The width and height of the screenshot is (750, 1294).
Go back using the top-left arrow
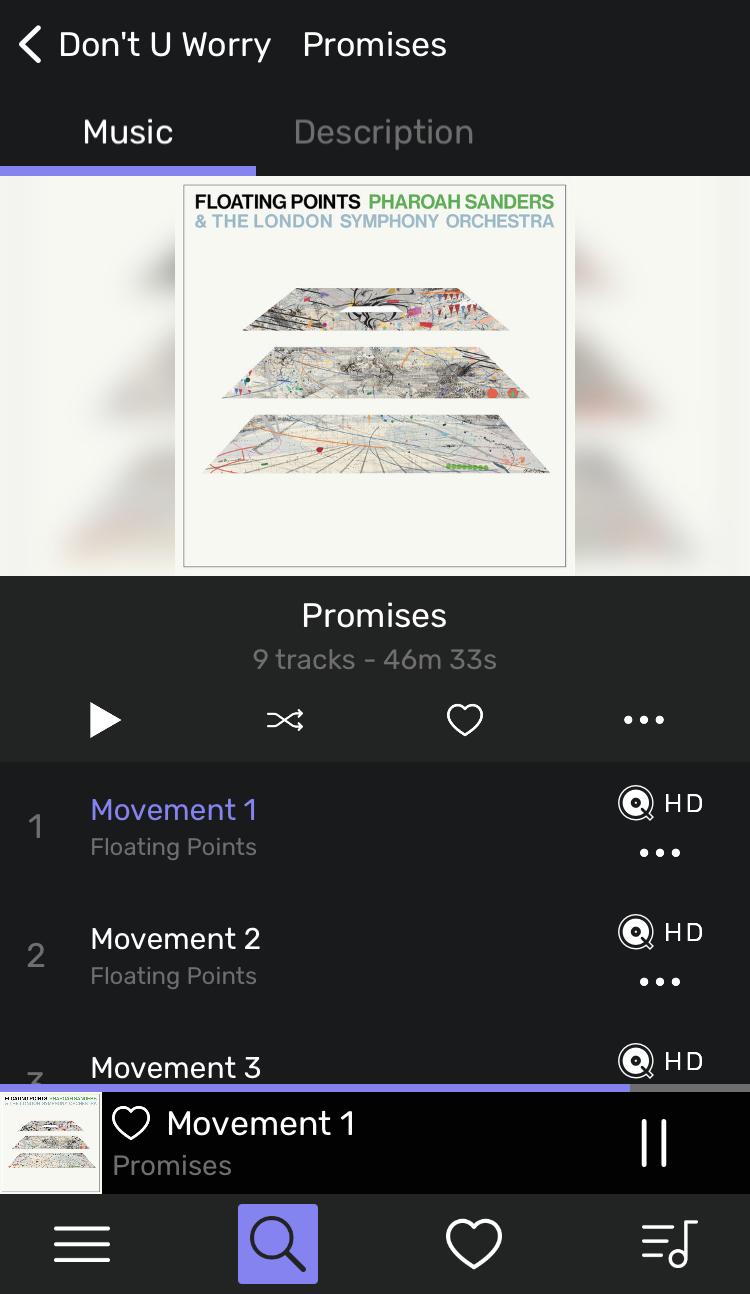[x=31, y=45]
